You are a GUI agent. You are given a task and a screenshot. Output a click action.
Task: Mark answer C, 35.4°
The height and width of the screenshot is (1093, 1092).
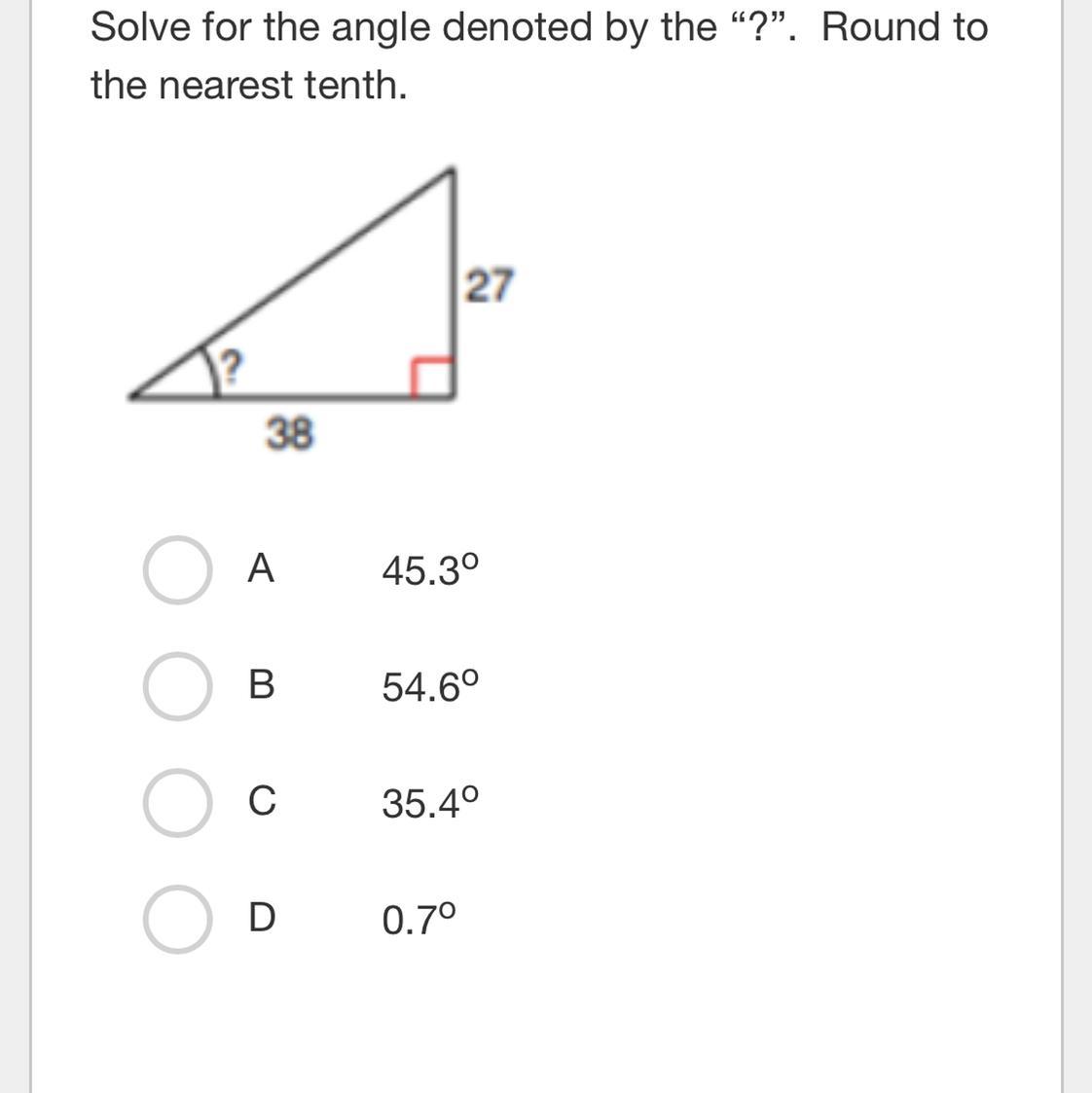177,803
